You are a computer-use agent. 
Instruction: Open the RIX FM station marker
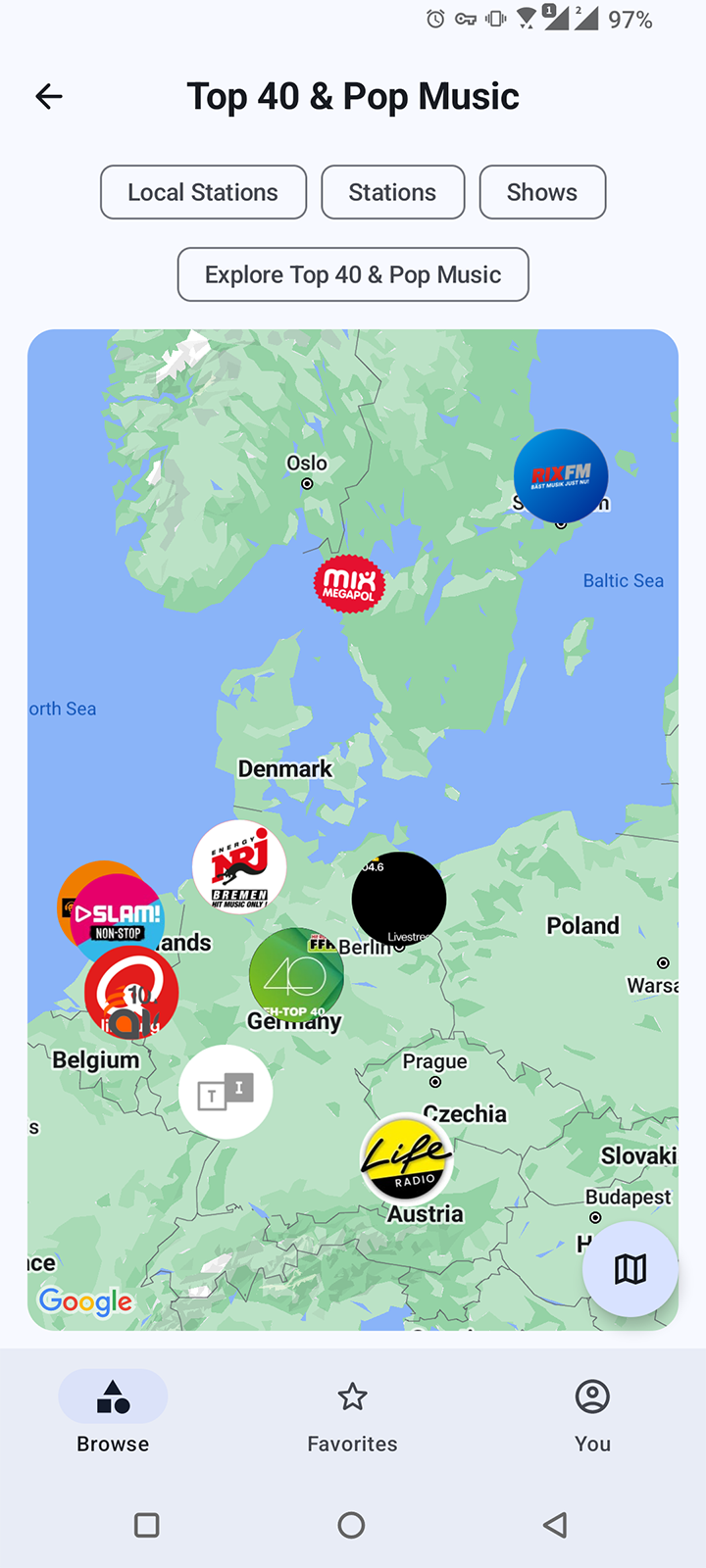click(x=561, y=476)
